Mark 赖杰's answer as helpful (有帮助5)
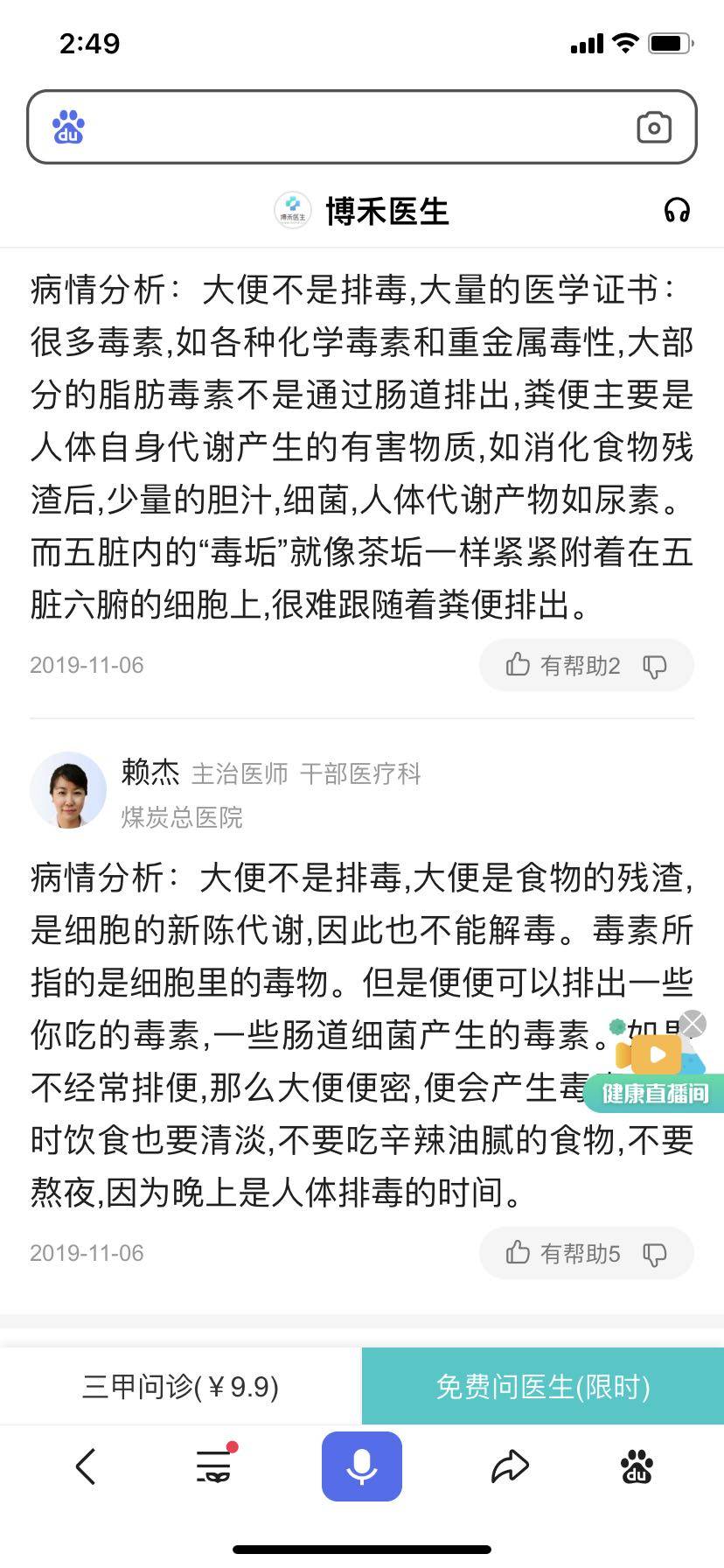724x1568 pixels. tap(562, 1254)
